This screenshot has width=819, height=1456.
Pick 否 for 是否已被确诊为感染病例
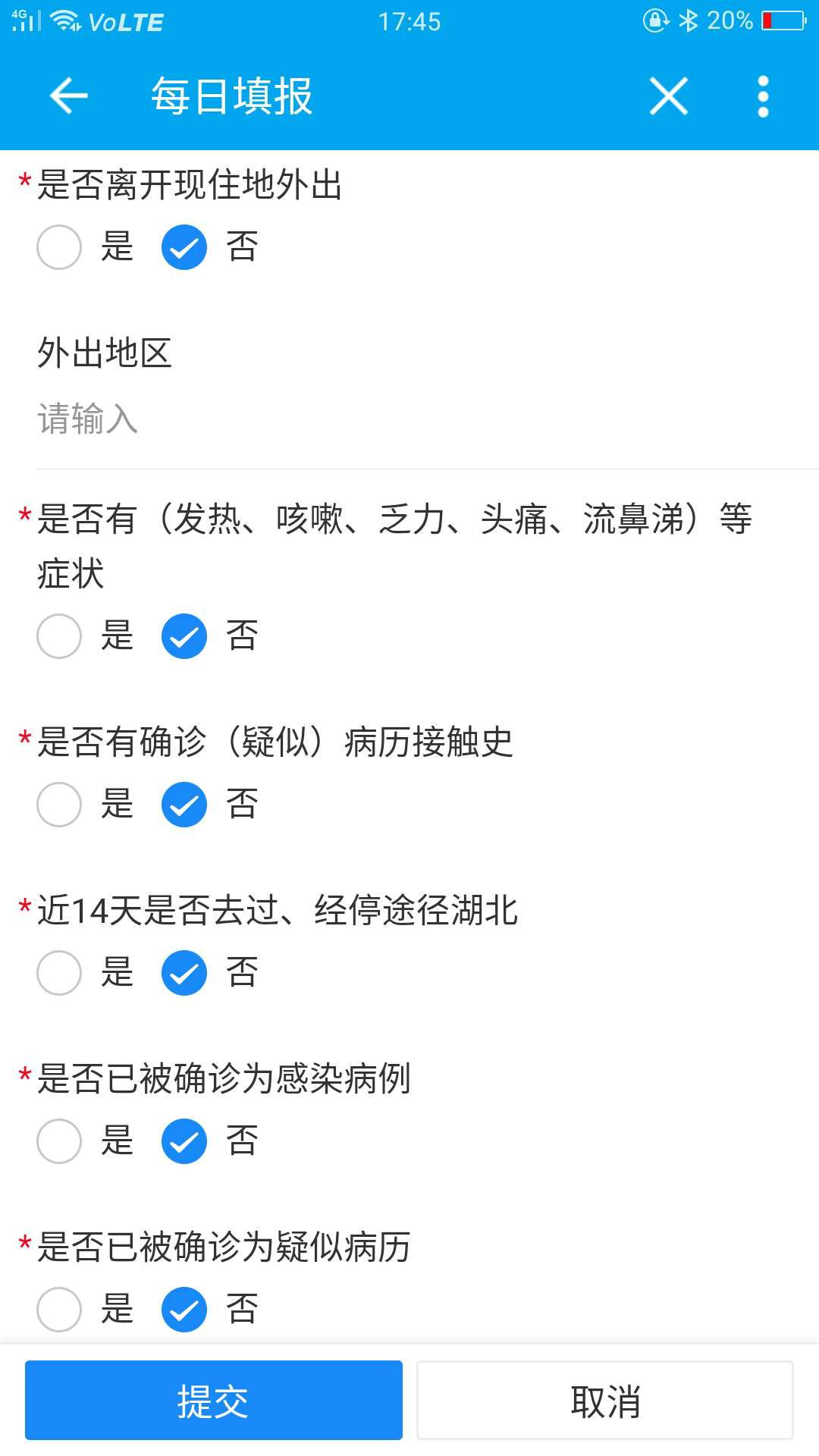point(184,1141)
